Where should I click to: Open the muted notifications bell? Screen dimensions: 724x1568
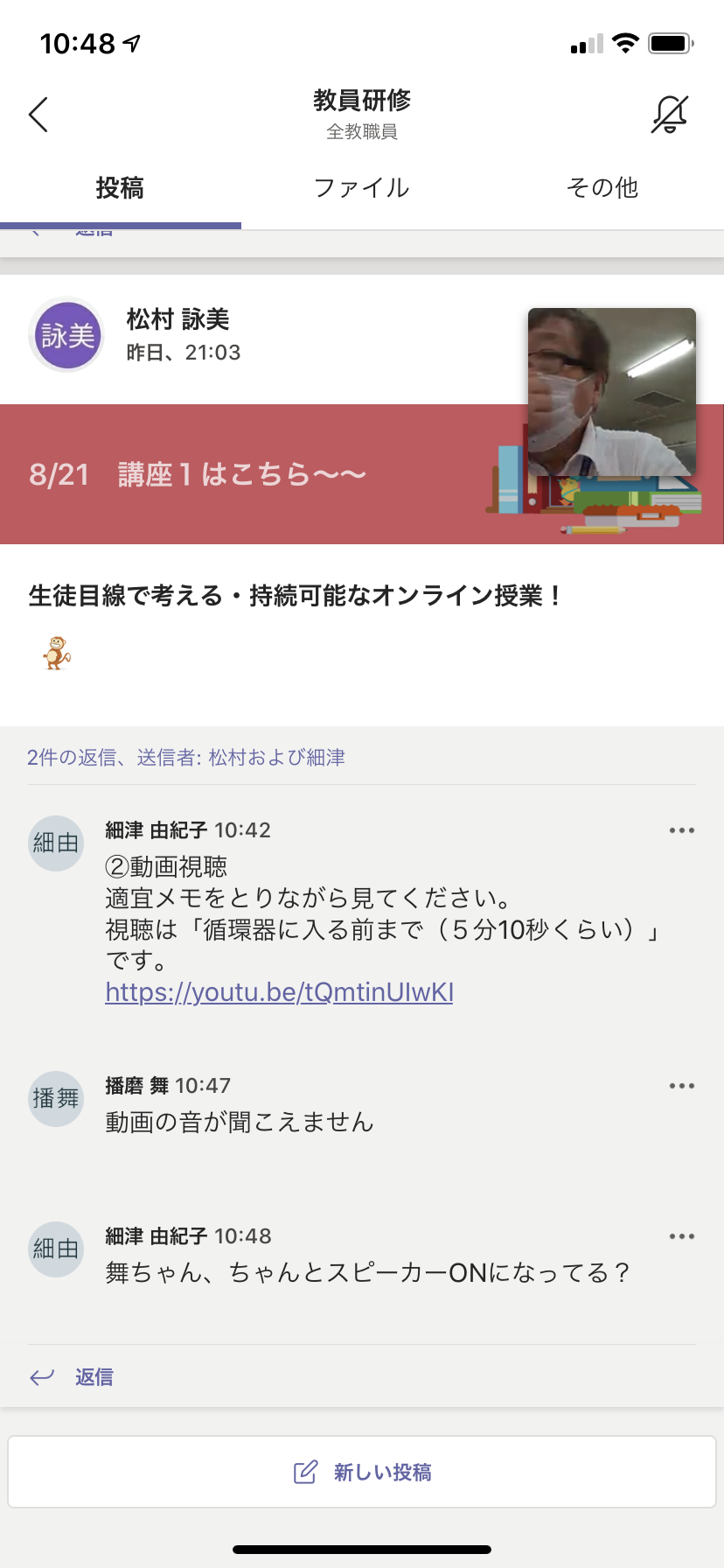click(670, 115)
